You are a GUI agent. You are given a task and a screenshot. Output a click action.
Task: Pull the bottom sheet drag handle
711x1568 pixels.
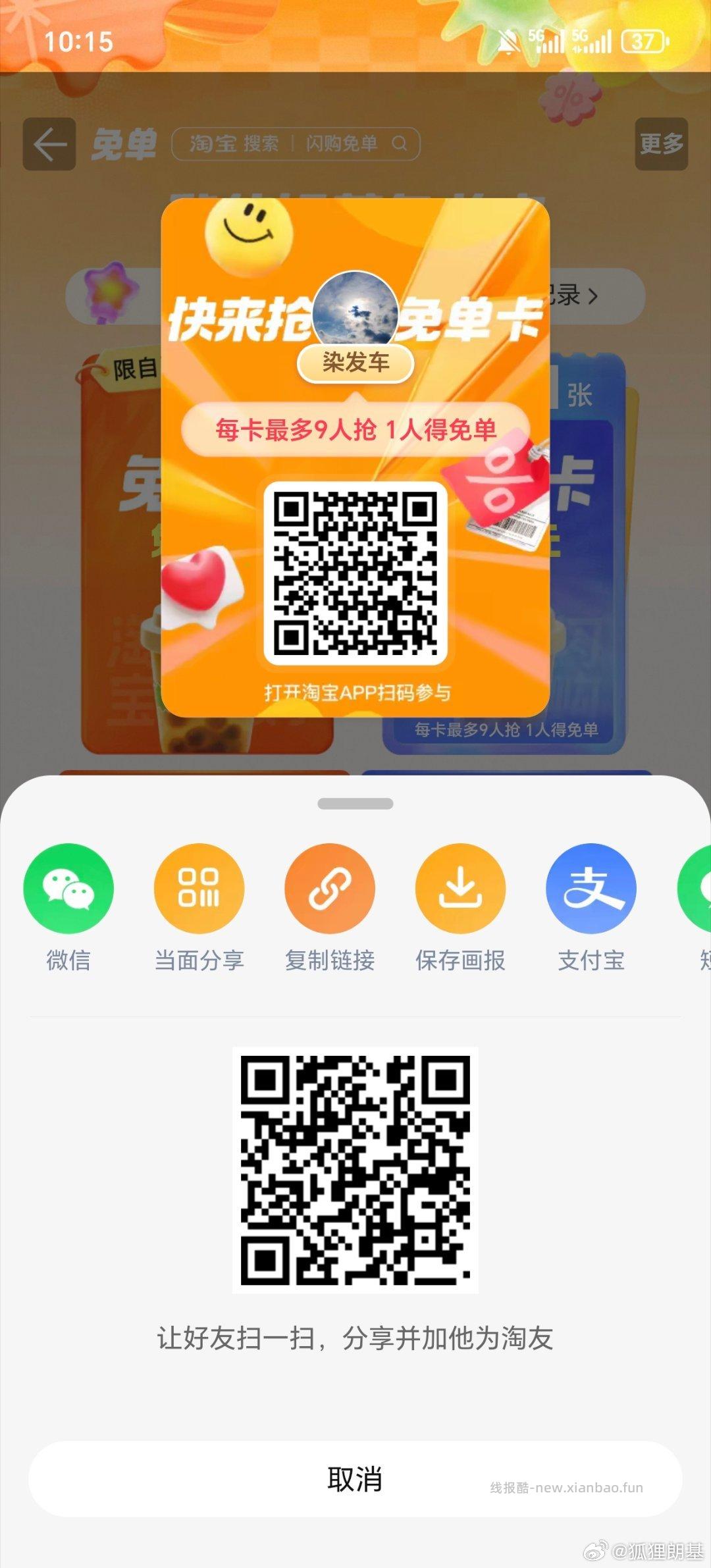tap(355, 802)
